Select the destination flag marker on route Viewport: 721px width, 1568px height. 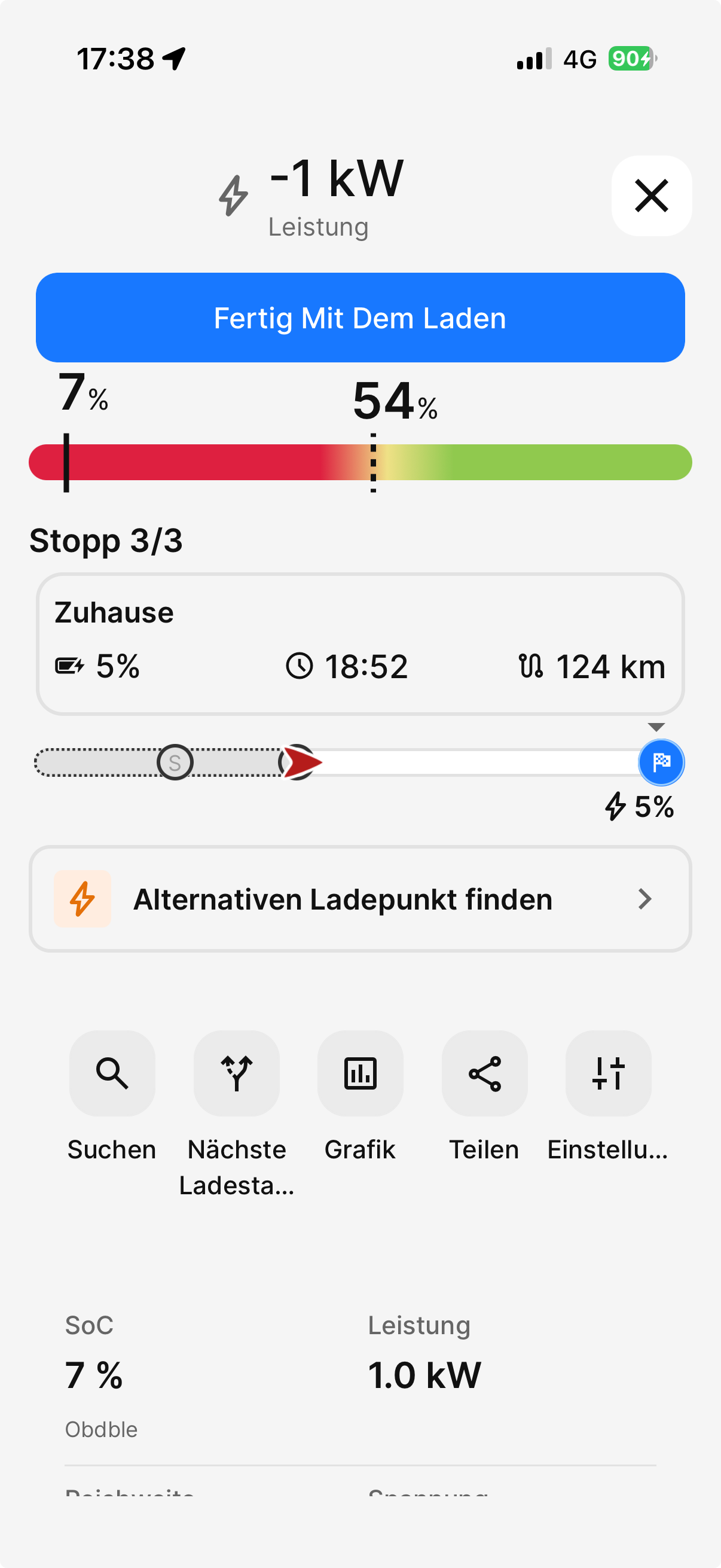point(661,762)
